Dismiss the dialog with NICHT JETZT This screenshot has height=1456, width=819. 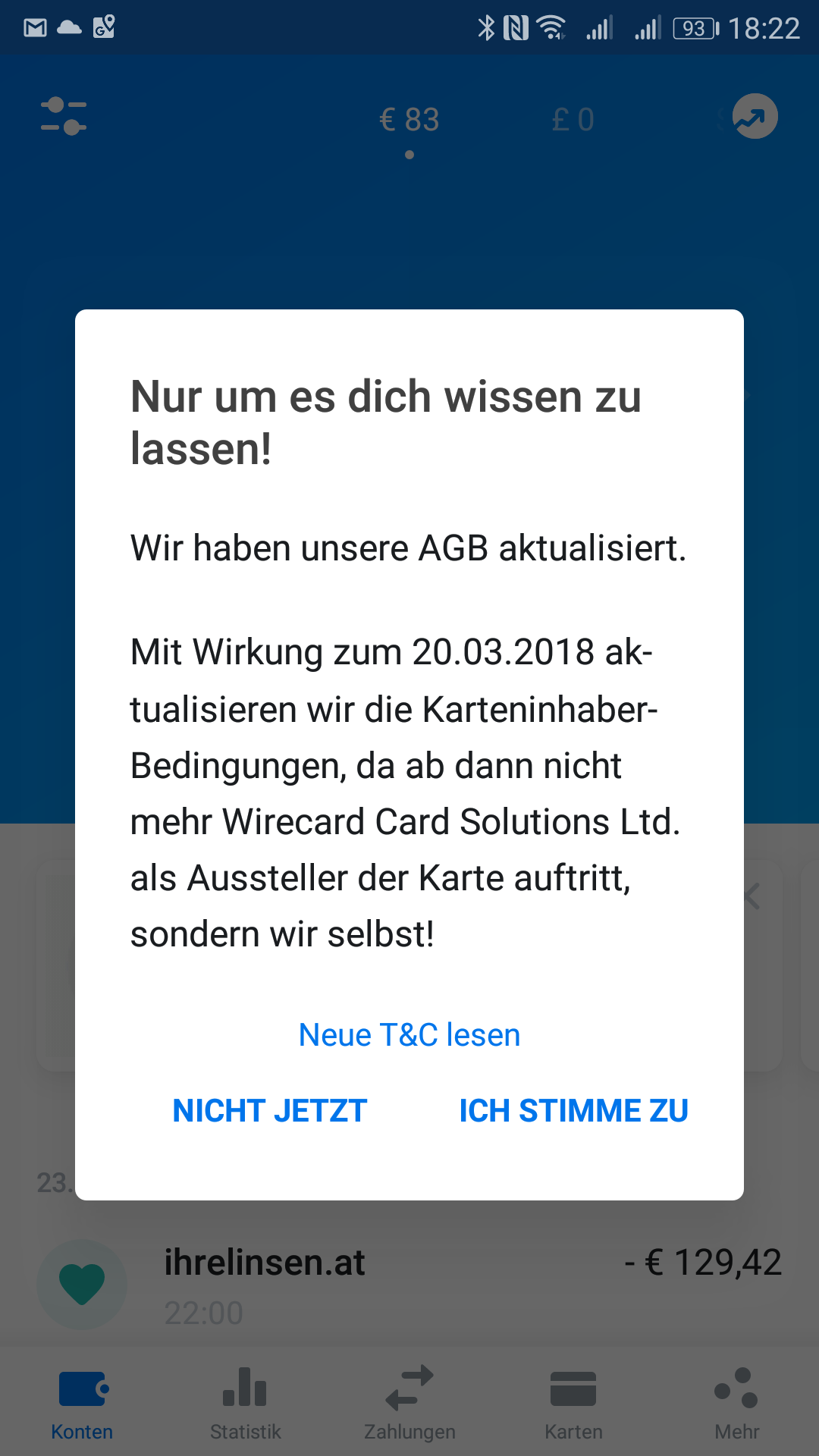coord(270,1111)
